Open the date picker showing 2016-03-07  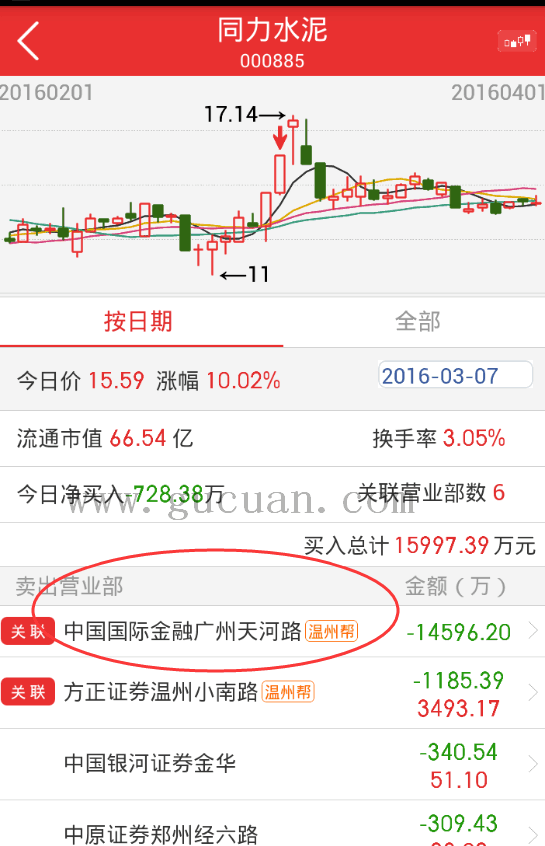click(x=455, y=375)
